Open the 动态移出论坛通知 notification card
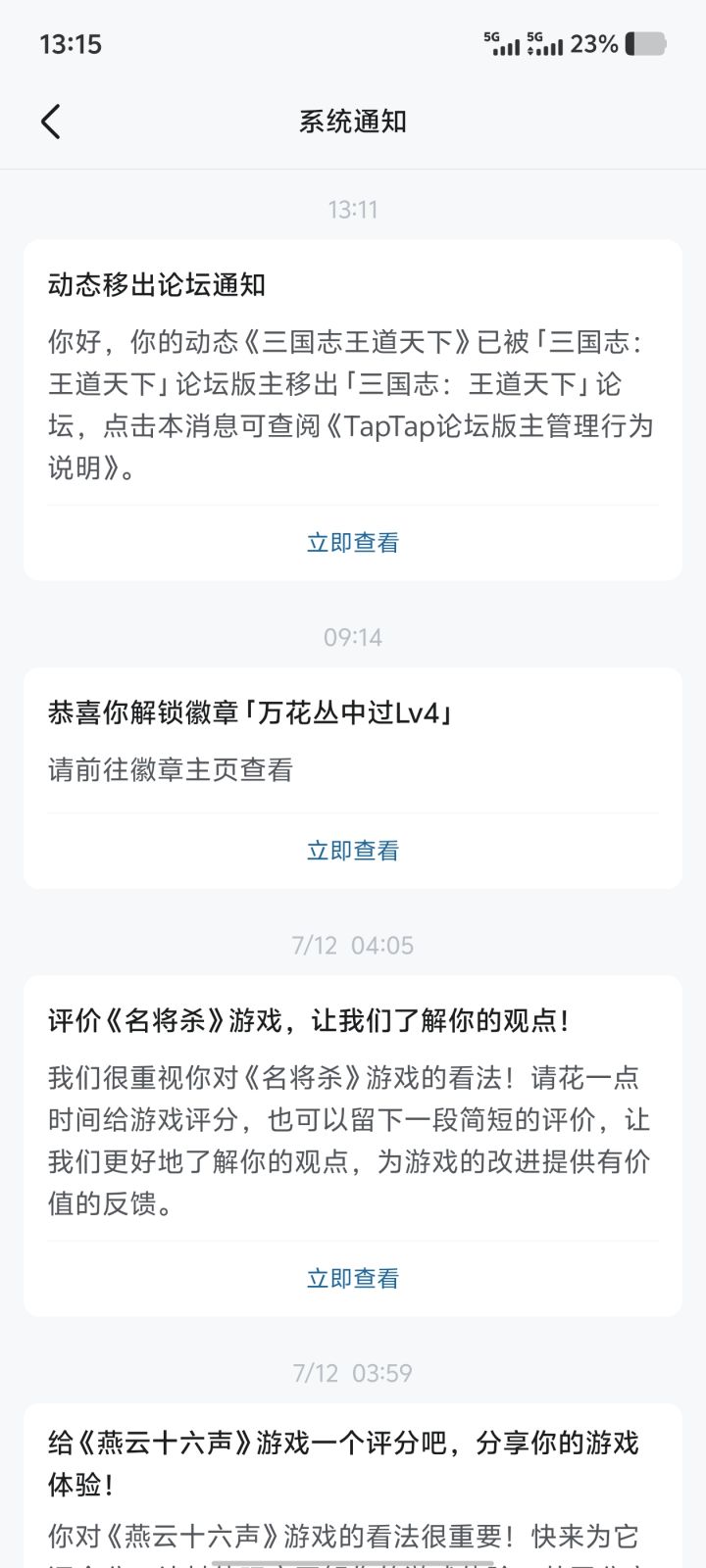706x1568 pixels. coord(353,410)
